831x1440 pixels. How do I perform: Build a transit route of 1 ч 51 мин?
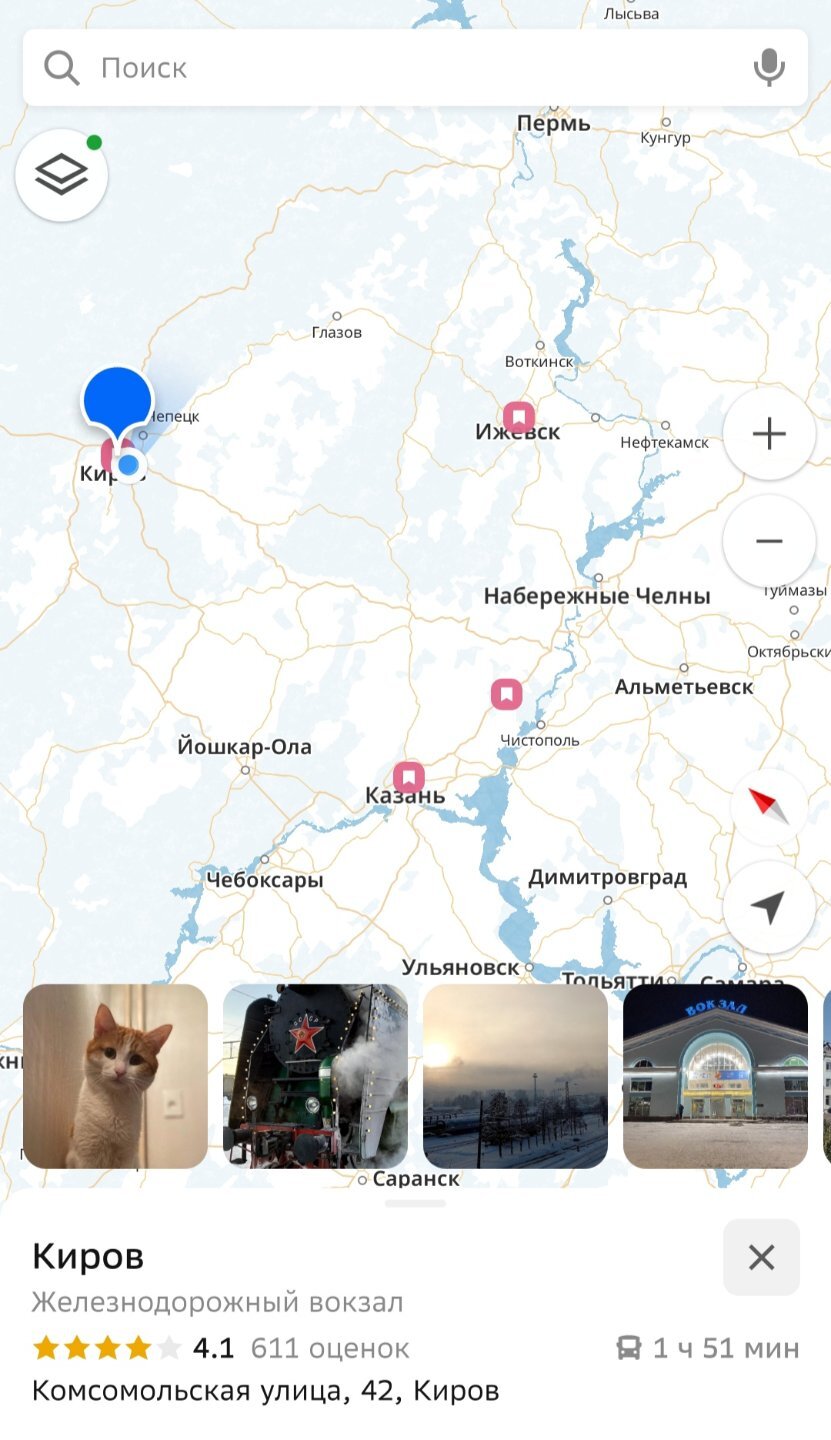pyautogui.click(x=708, y=1348)
